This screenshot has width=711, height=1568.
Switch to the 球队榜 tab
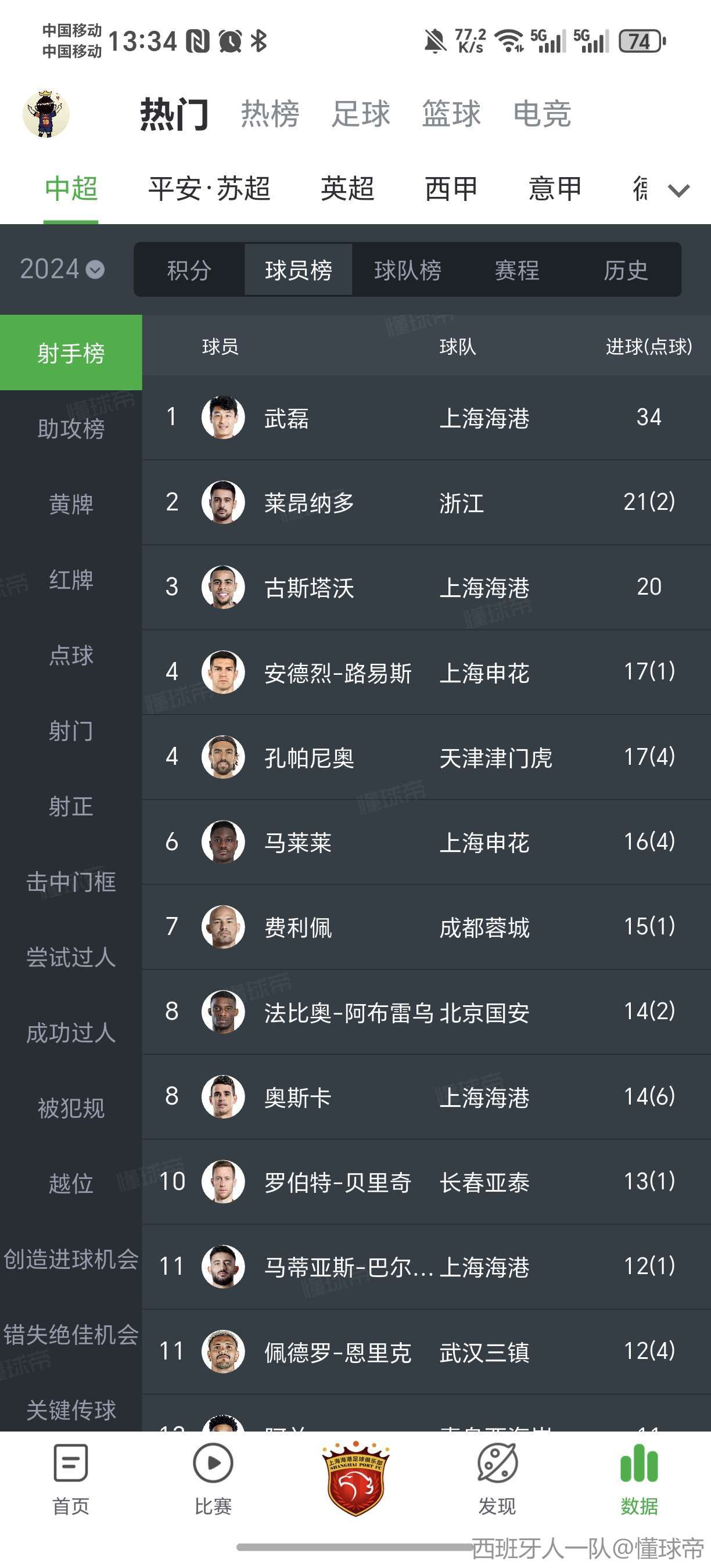[408, 269]
